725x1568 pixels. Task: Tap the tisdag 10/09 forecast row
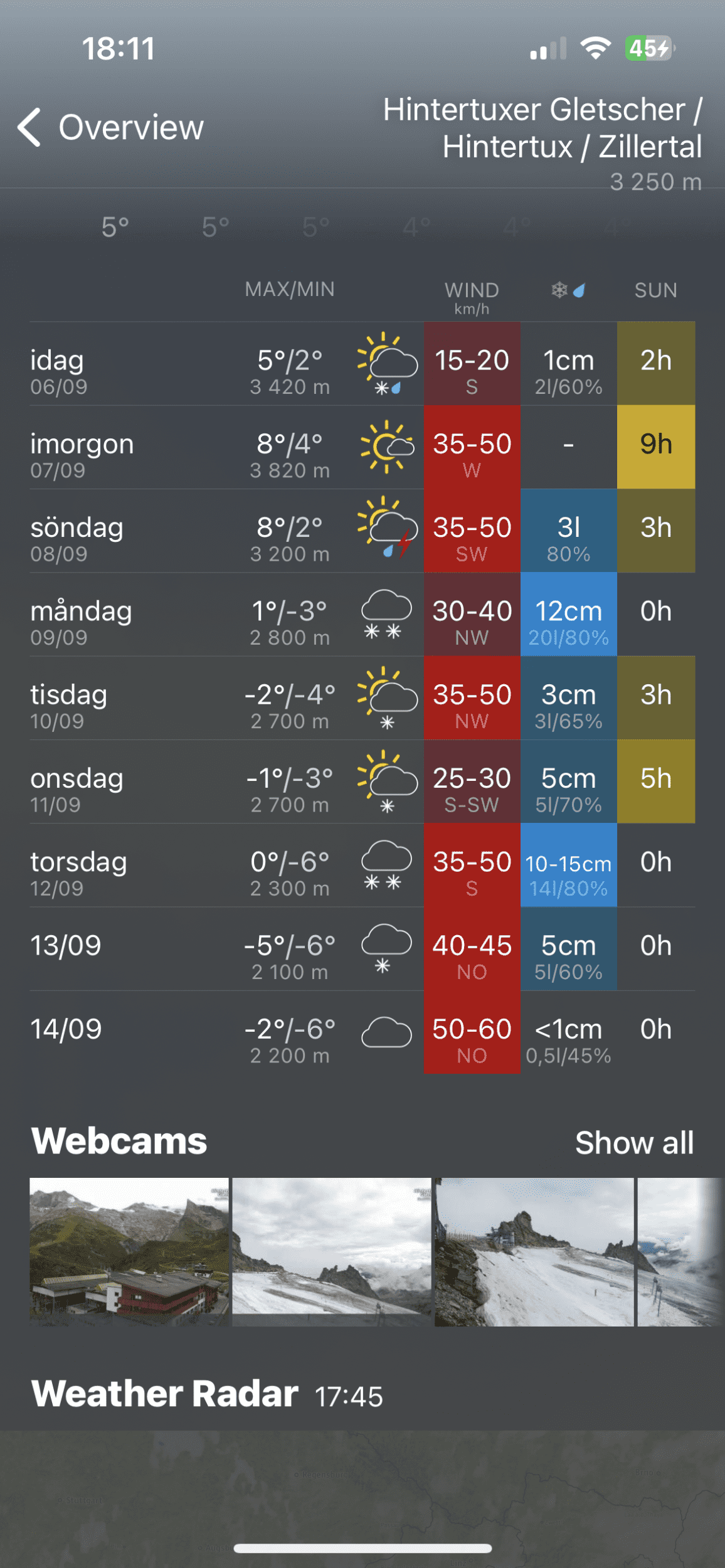(188, 698)
